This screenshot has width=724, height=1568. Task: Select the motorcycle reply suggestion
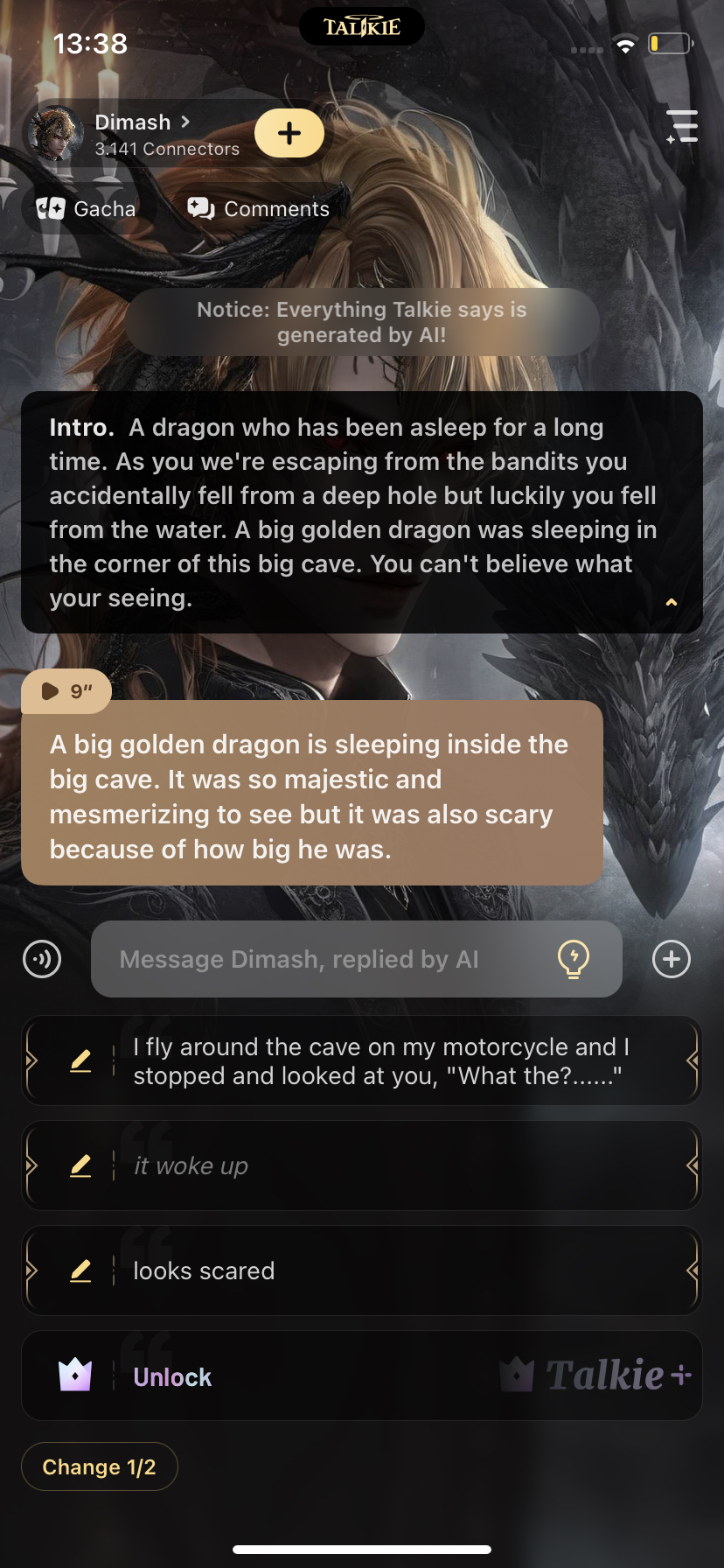(393, 1061)
